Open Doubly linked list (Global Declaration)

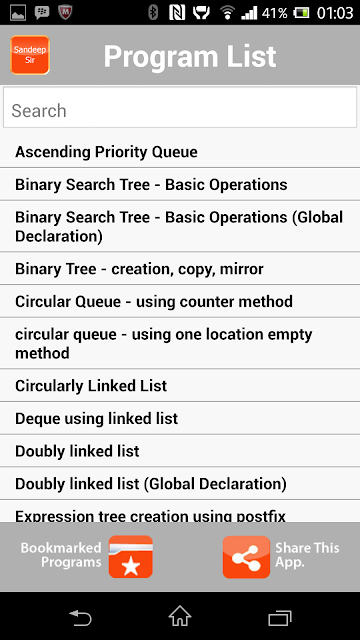tap(180, 483)
